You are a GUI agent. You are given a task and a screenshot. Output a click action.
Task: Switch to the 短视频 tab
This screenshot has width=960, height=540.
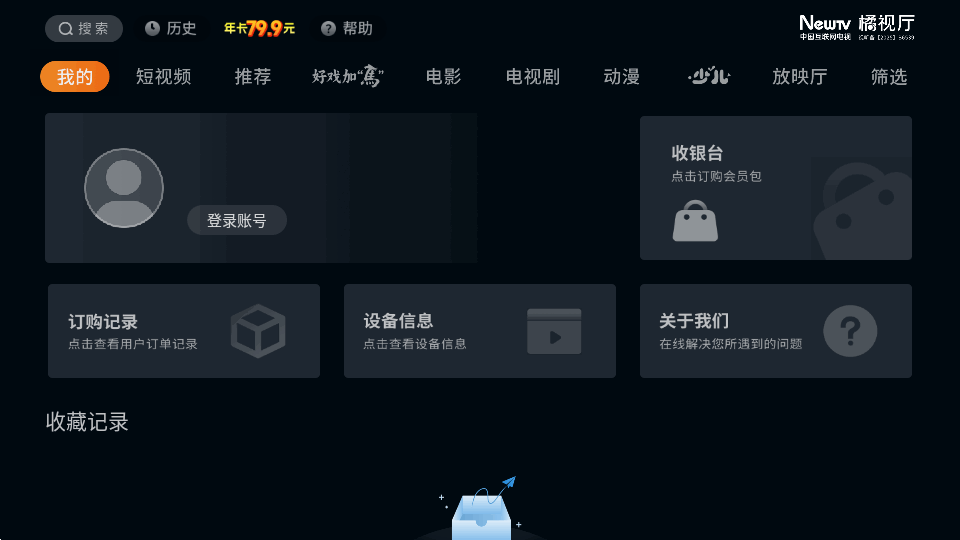click(163, 77)
